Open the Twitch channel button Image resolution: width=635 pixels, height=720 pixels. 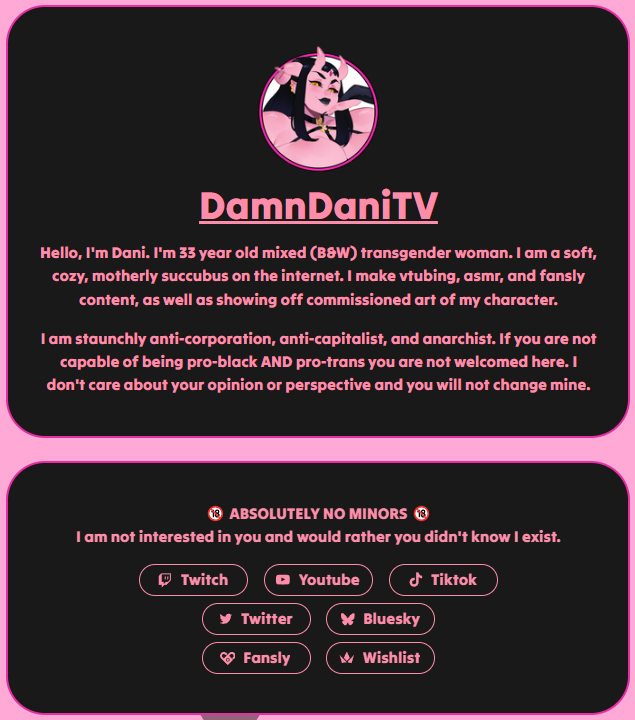tap(193, 580)
